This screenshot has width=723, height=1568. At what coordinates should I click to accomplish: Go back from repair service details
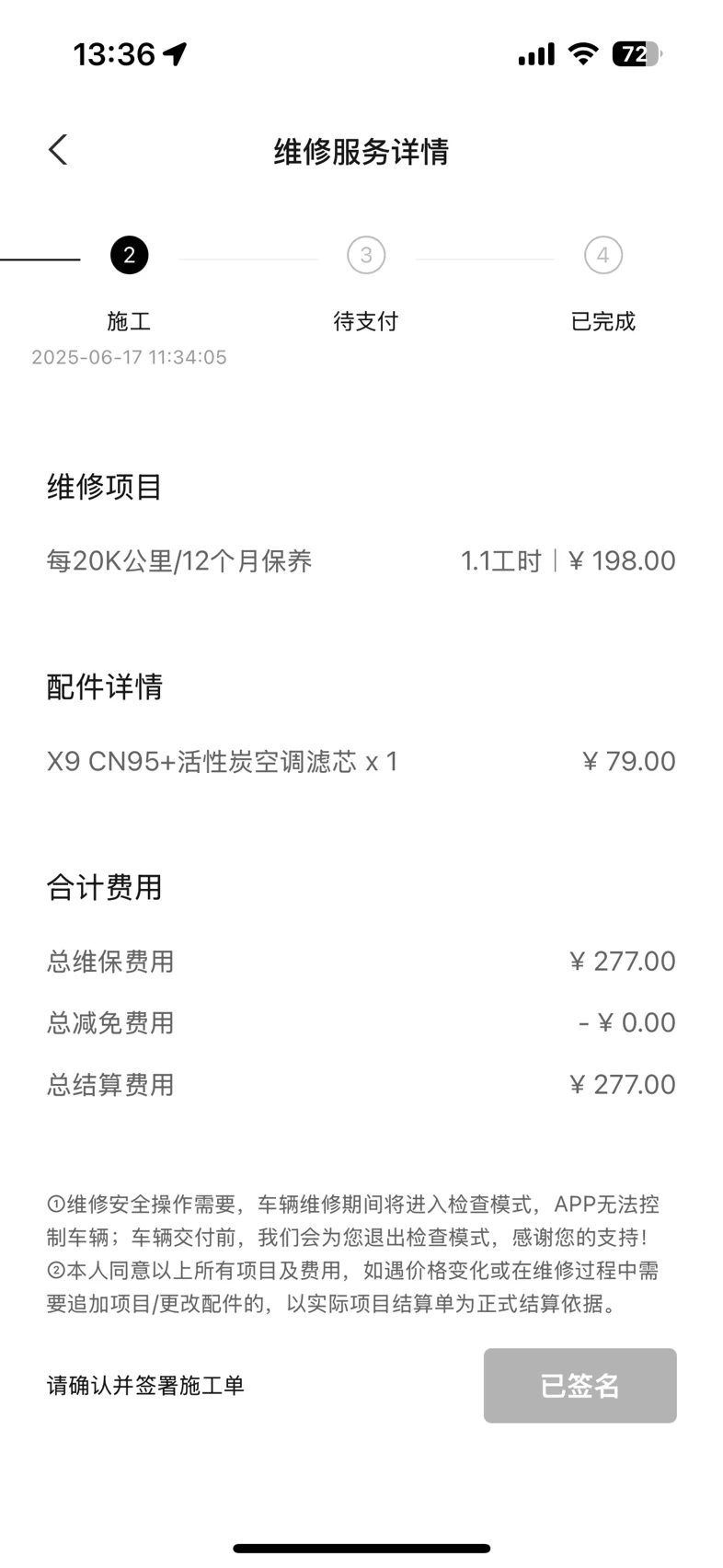coord(58,150)
